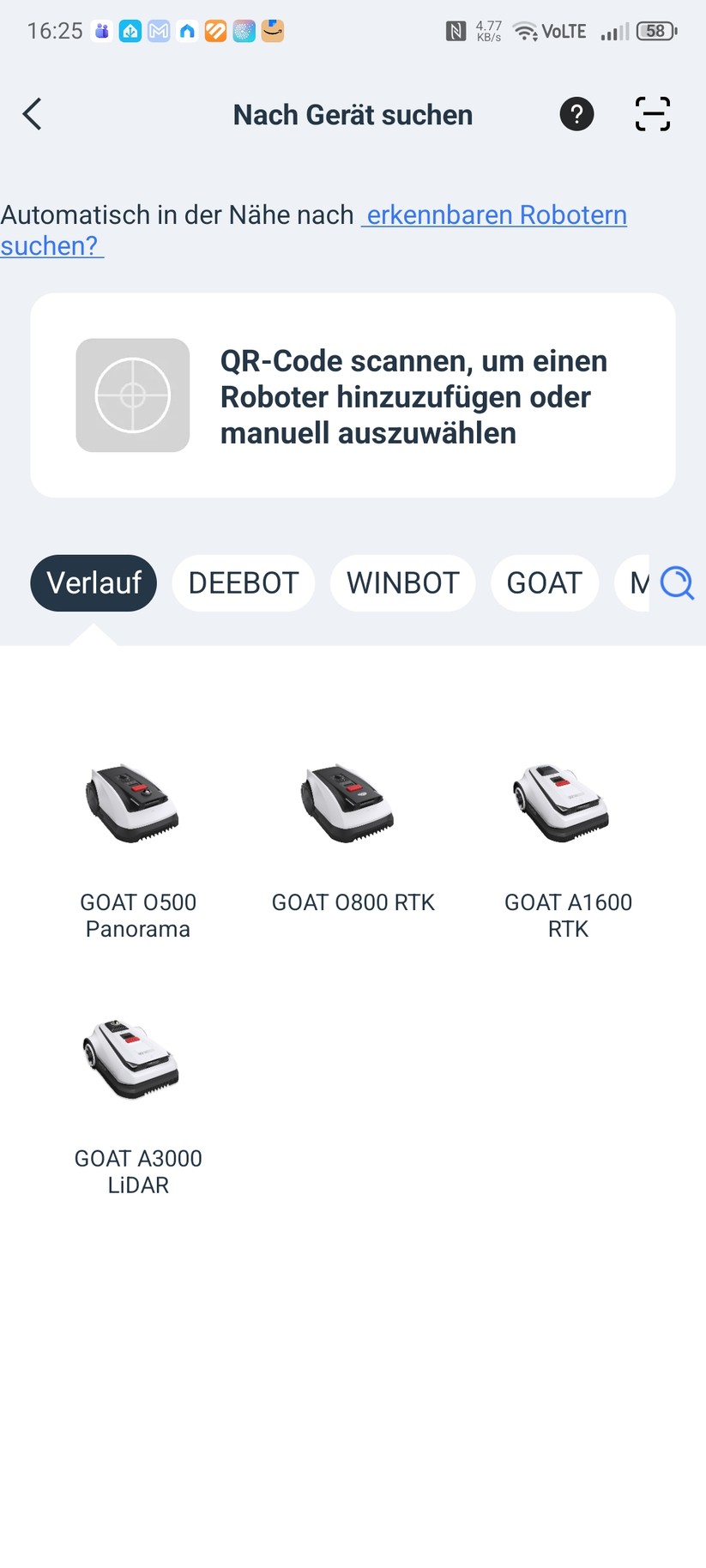
Task: Enable the WINBOT category filter
Action: click(402, 582)
